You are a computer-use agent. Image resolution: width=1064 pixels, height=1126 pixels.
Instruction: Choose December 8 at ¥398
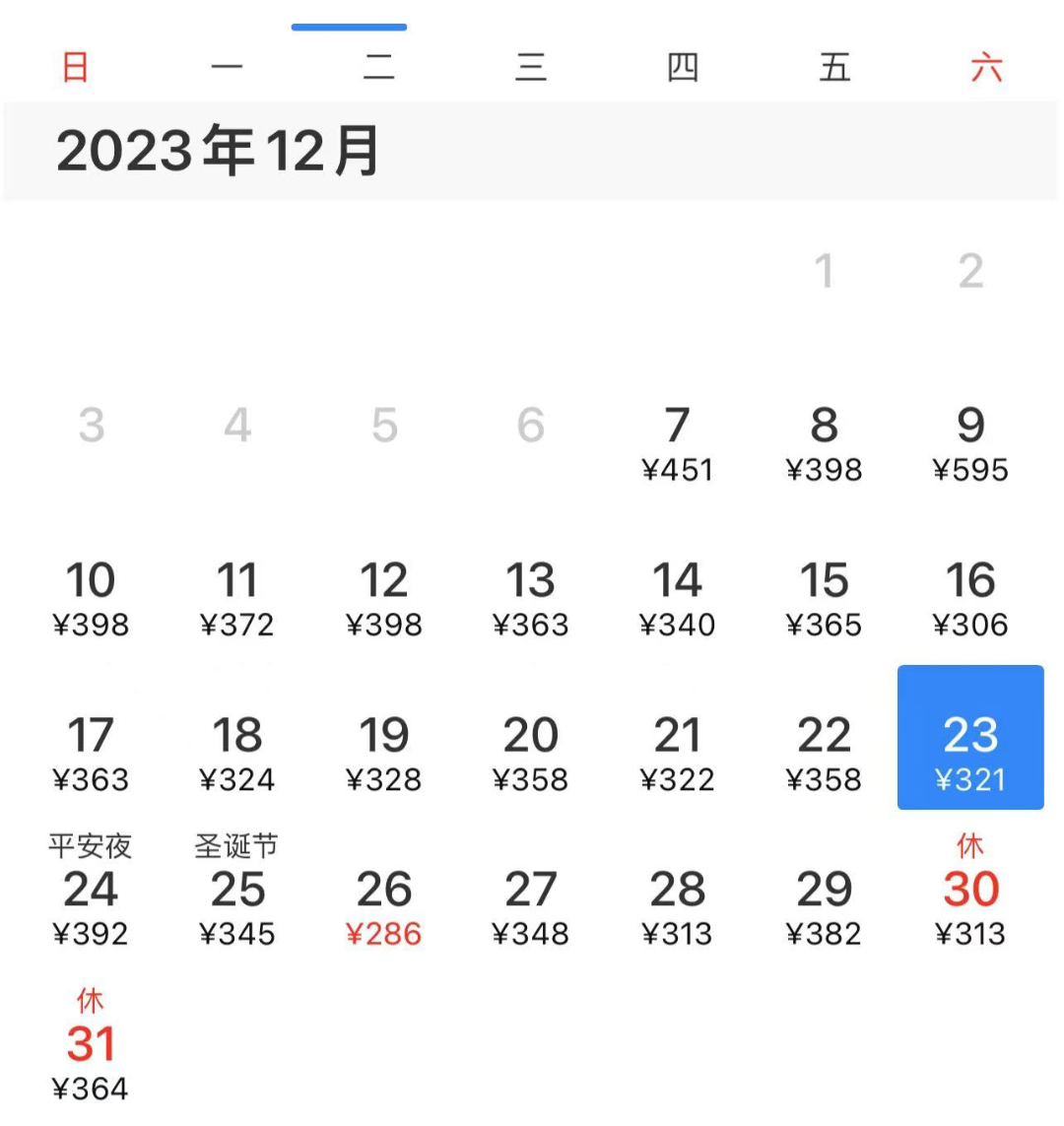[824, 443]
